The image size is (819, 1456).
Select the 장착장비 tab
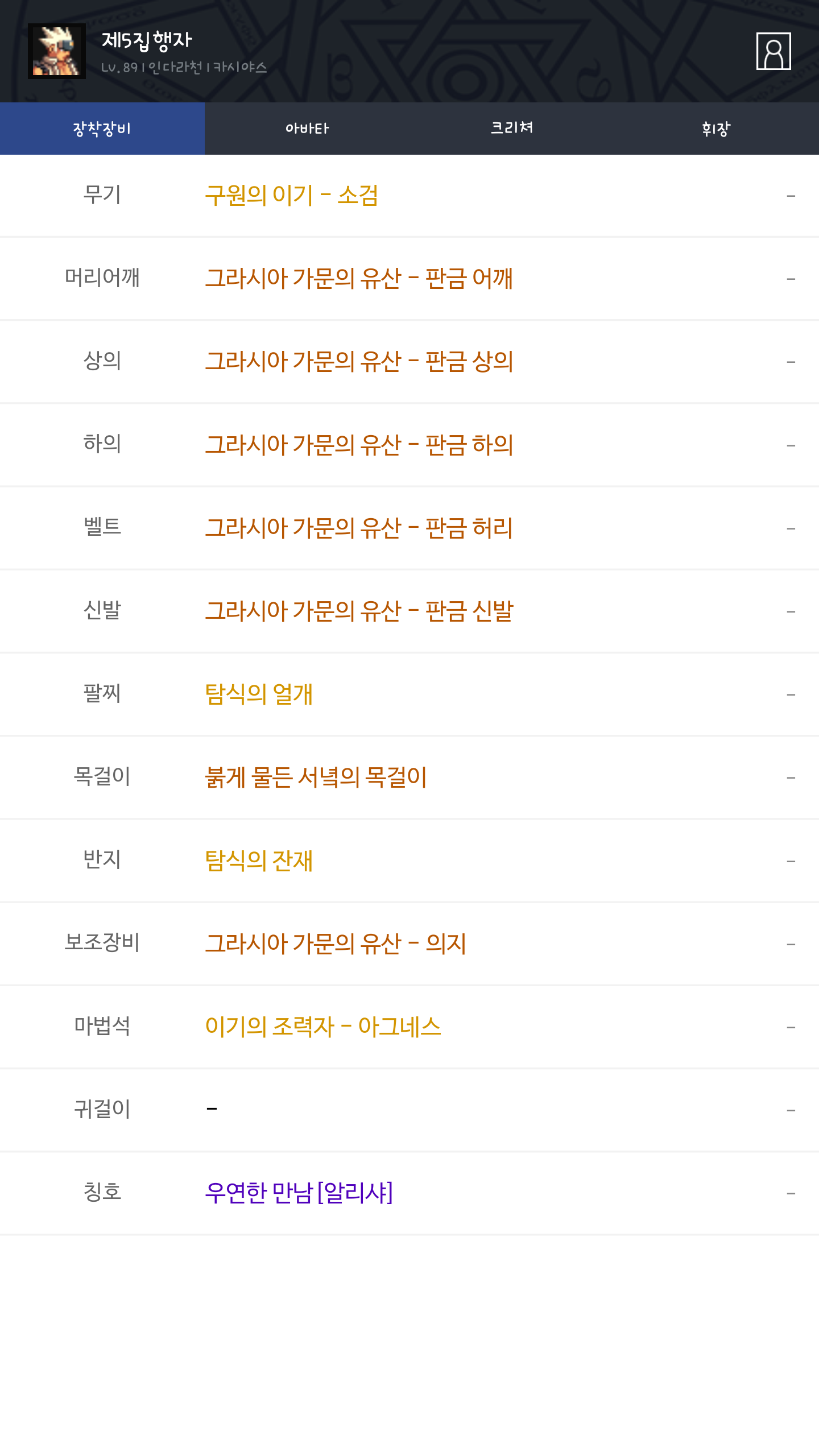(x=102, y=129)
